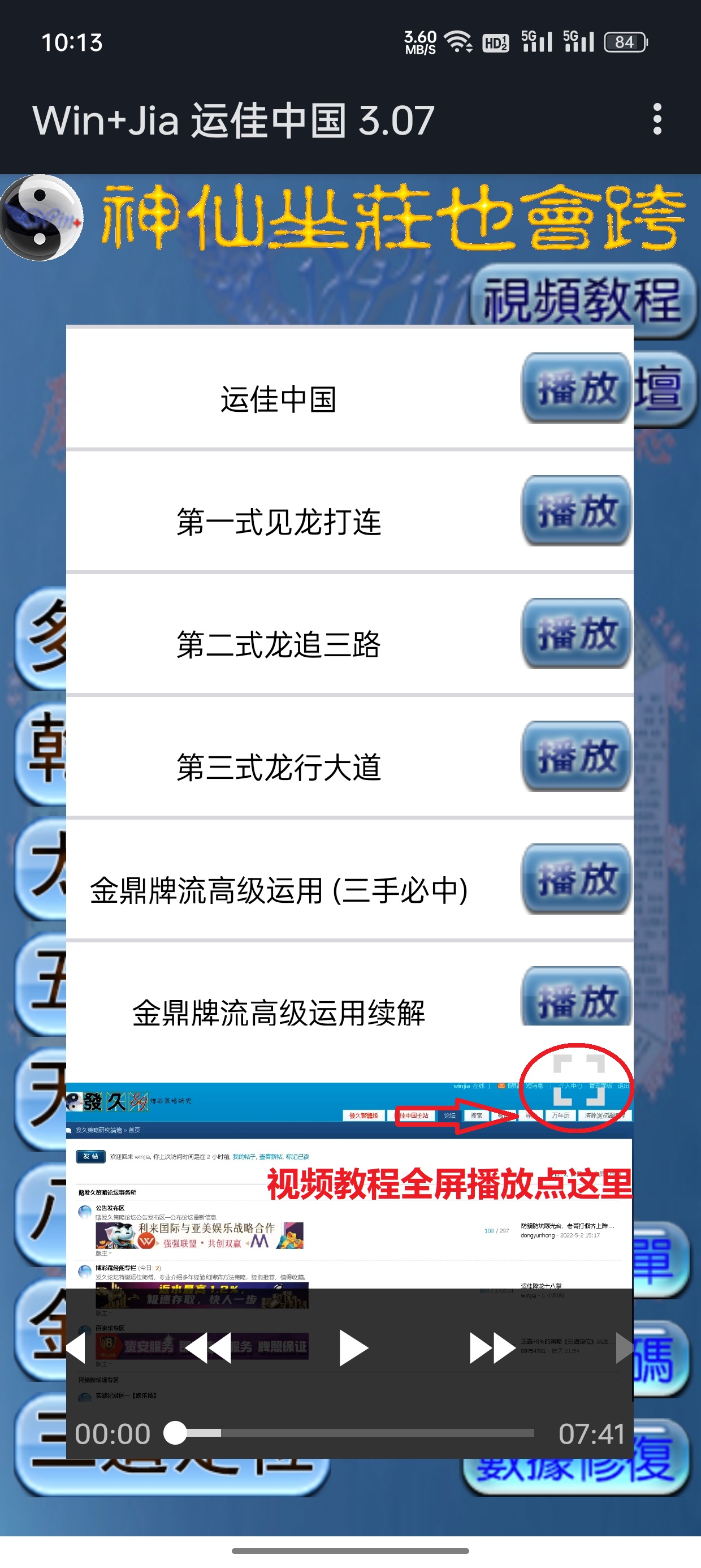Viewport: 701px width, 1568px height.
Task: Tap the video progress seek bar
Action: tap(353, 1433)
